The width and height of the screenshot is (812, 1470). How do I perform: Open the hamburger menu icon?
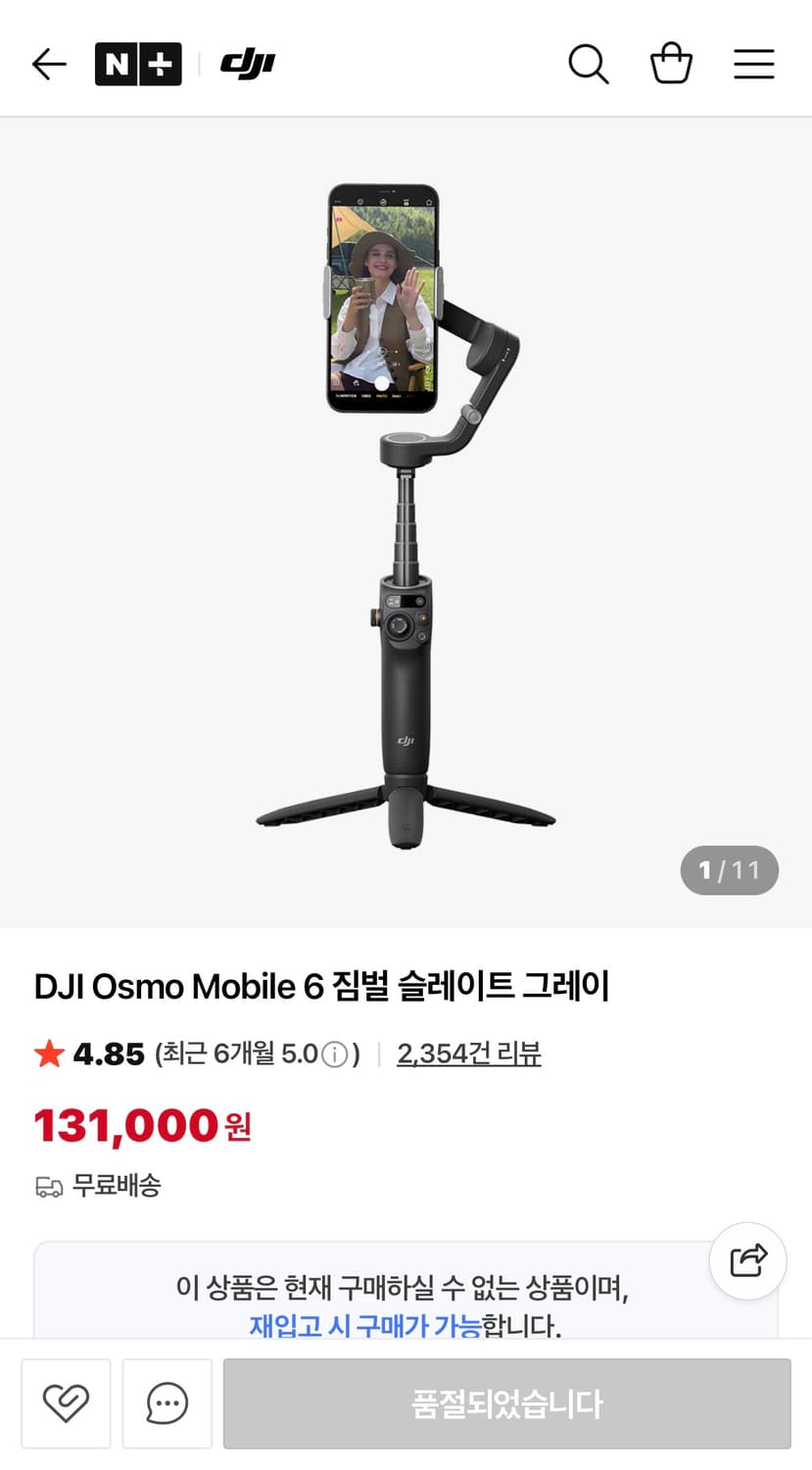[753, 64]
